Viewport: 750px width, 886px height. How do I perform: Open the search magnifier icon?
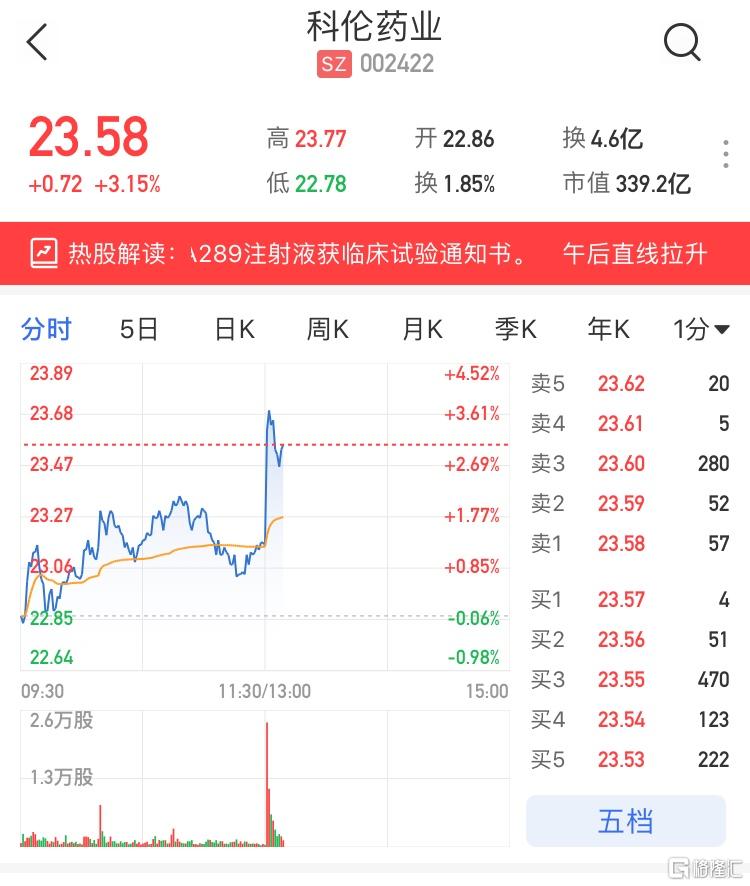683,43
